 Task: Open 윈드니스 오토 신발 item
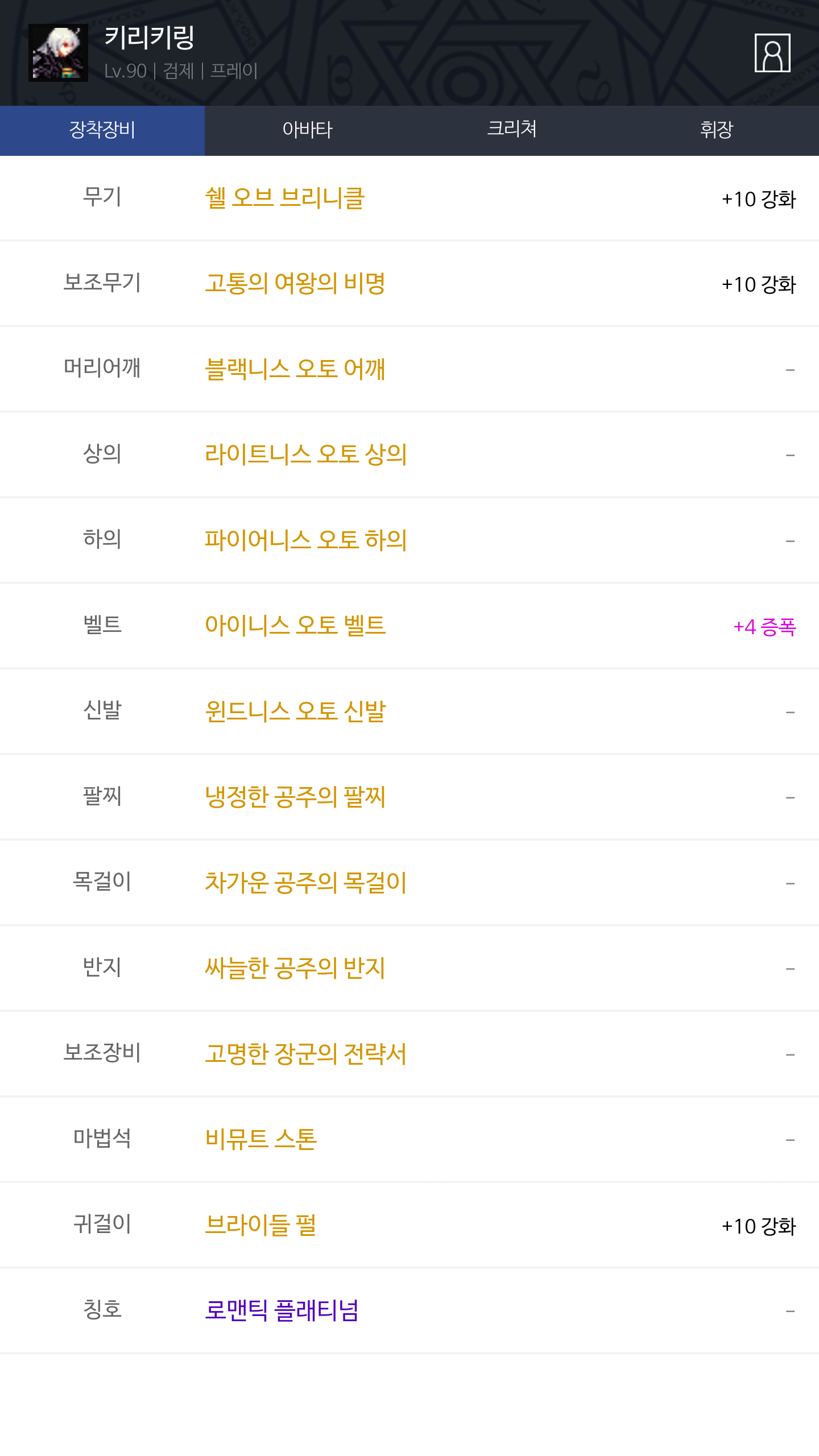point(295,712)
